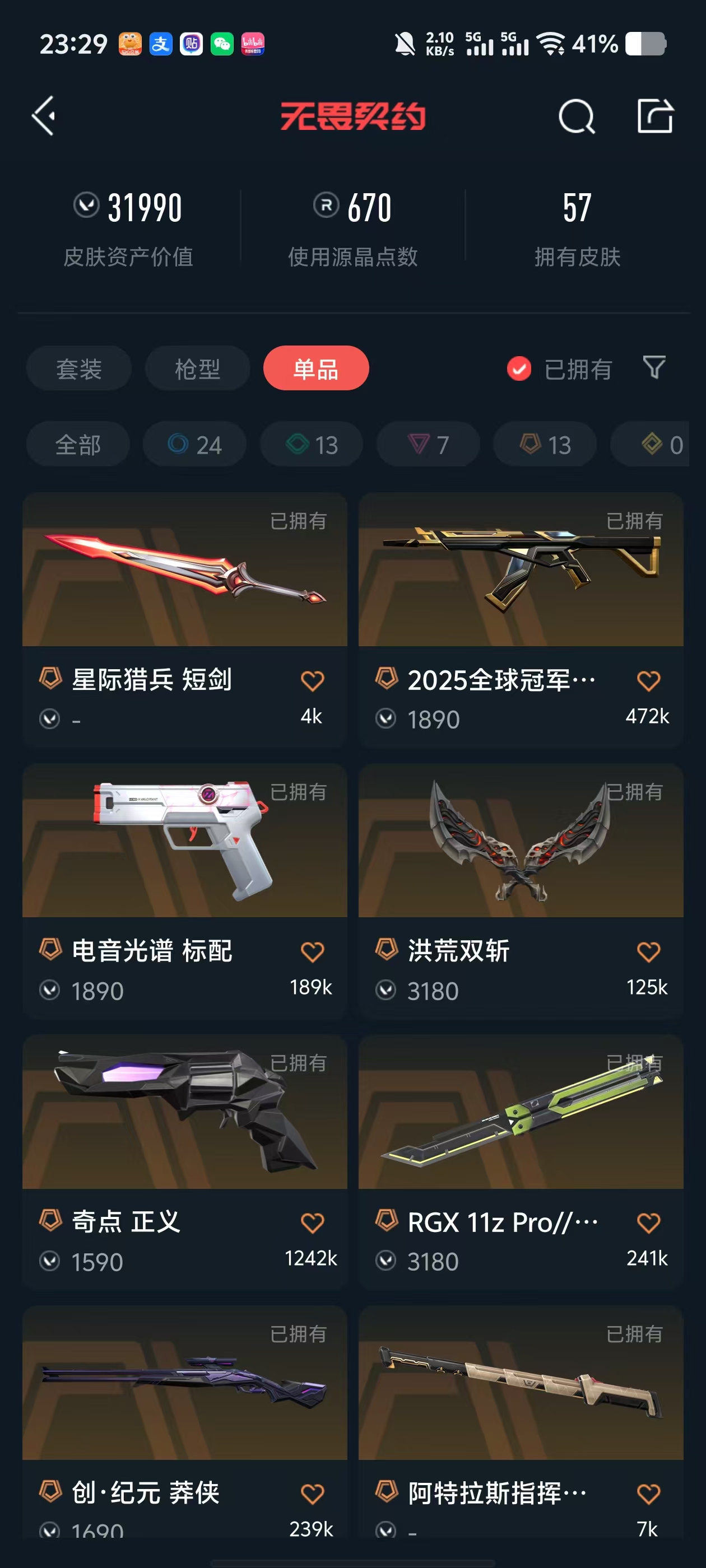Filter by the blue tier with 24 skins

(x=194, y=444)
